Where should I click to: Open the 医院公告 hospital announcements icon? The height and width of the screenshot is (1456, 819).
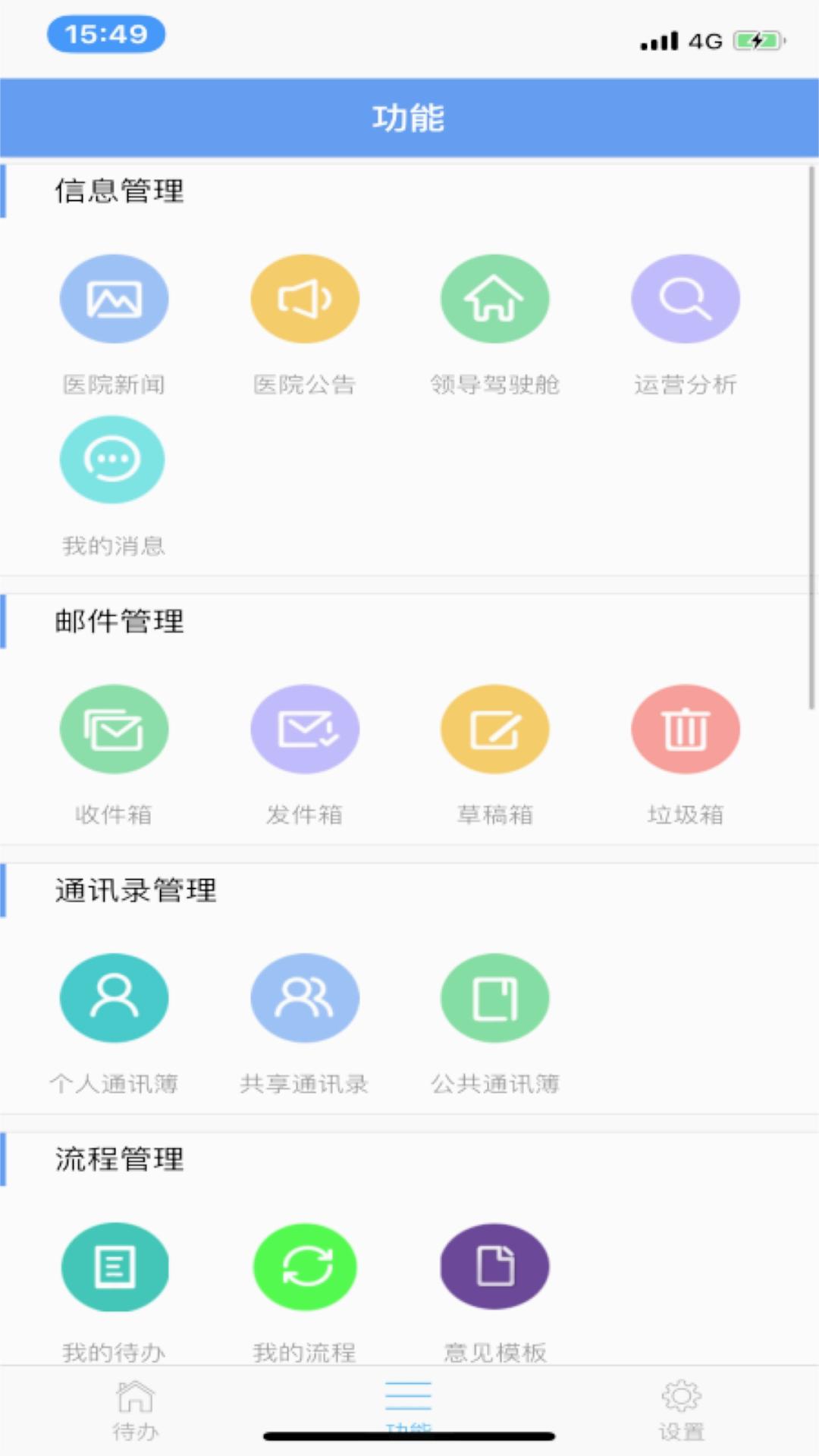(305, 298)
